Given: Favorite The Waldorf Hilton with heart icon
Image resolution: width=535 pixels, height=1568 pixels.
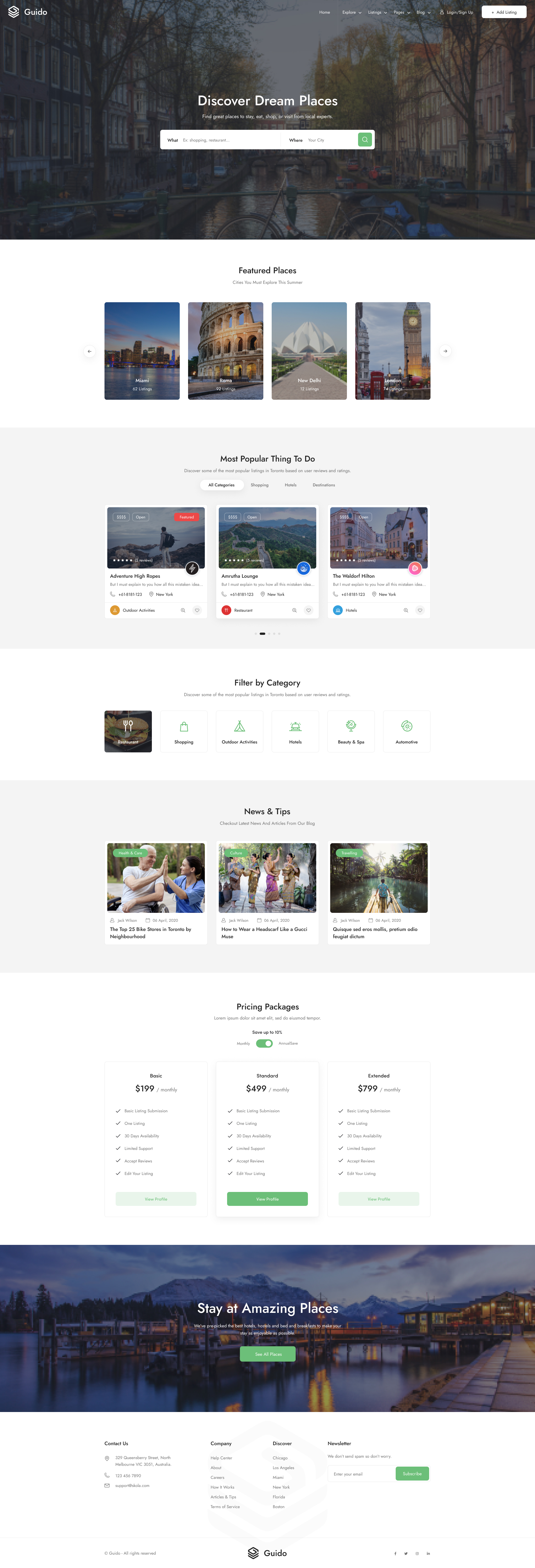Looking at the screenshot, I should (x=419, y=611).
